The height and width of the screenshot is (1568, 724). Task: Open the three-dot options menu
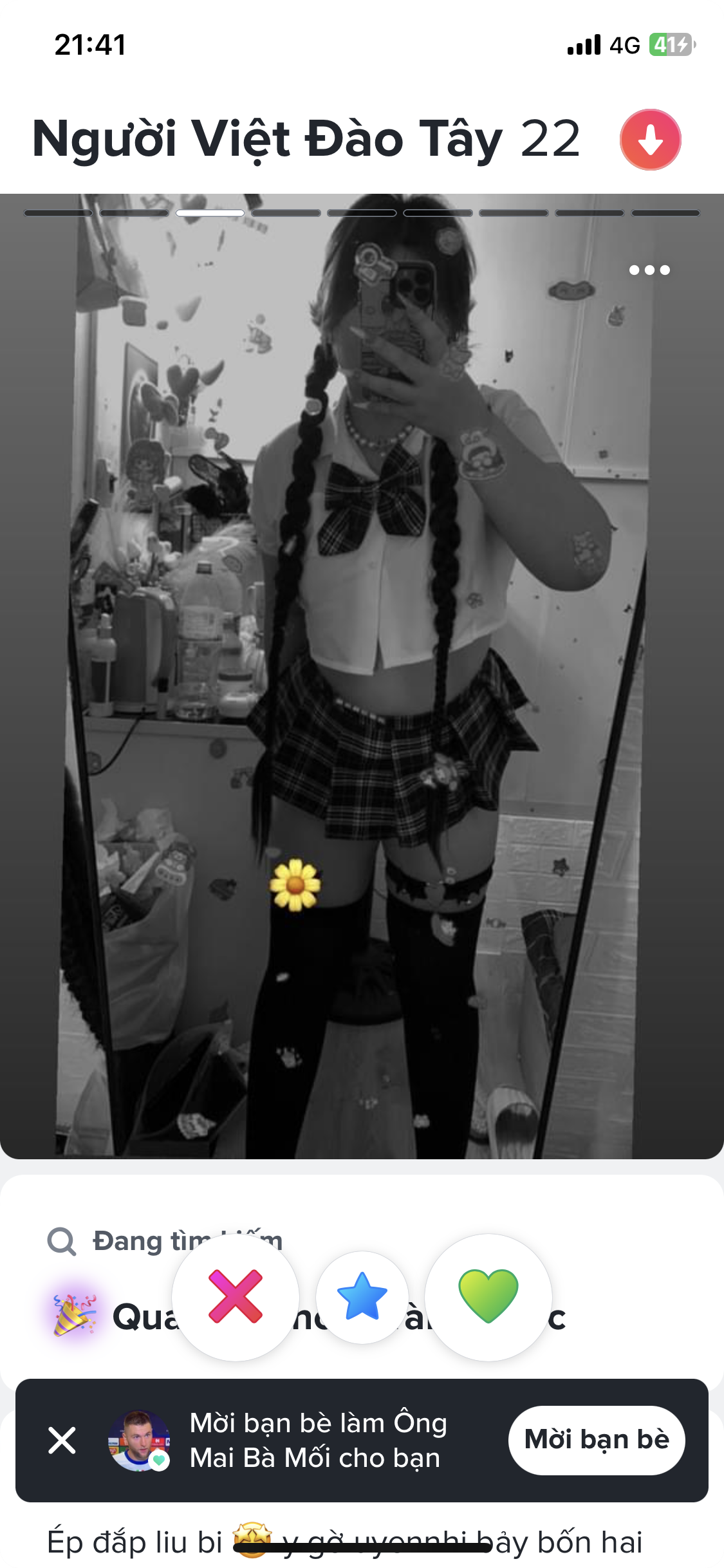(x=649, y=270)
